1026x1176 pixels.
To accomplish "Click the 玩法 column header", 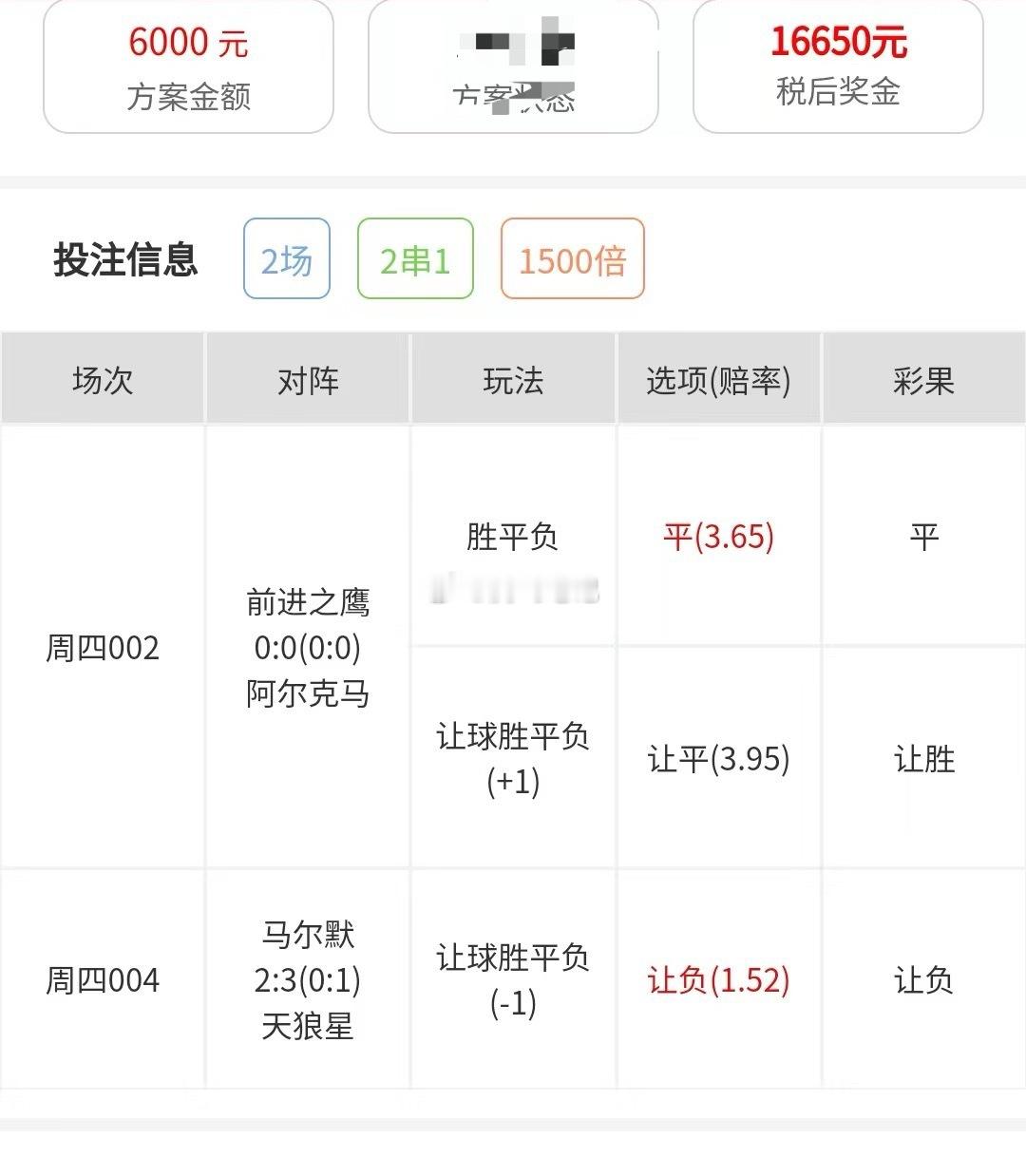I will point(512,379).
